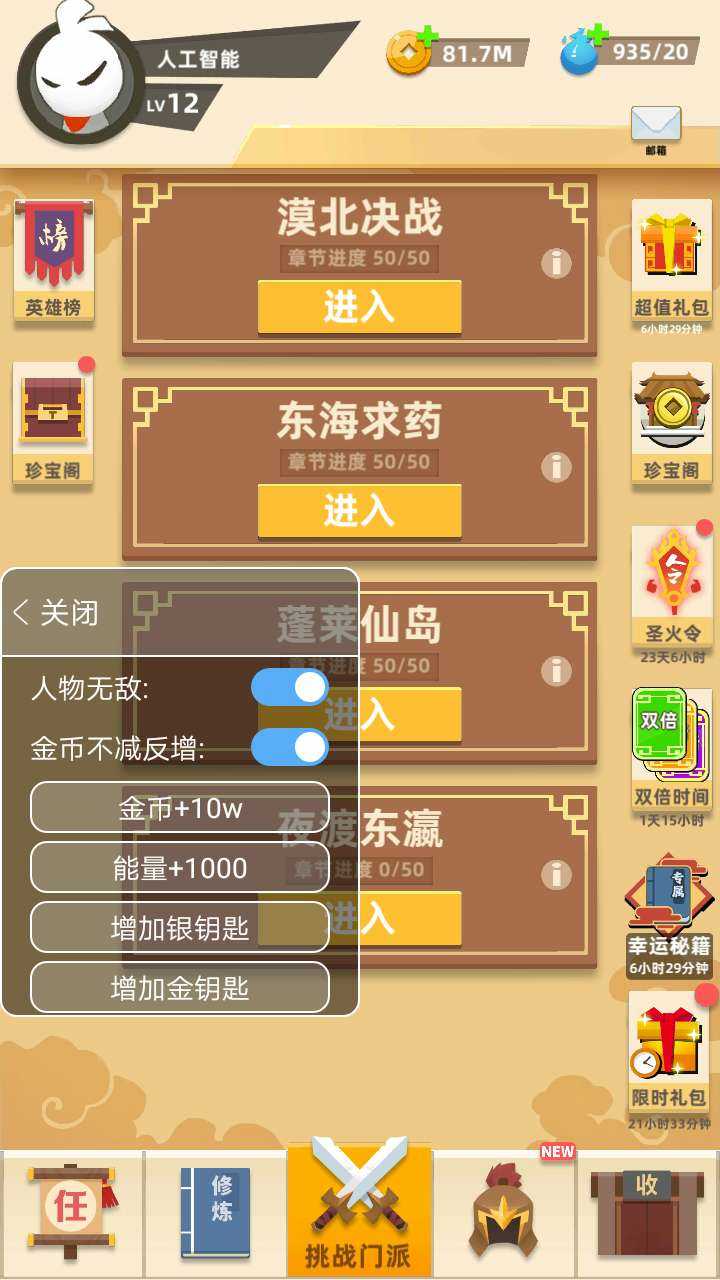Close the cheat menu panel
The width and height of the screenshot is (720, 1280).
(58, 612)
